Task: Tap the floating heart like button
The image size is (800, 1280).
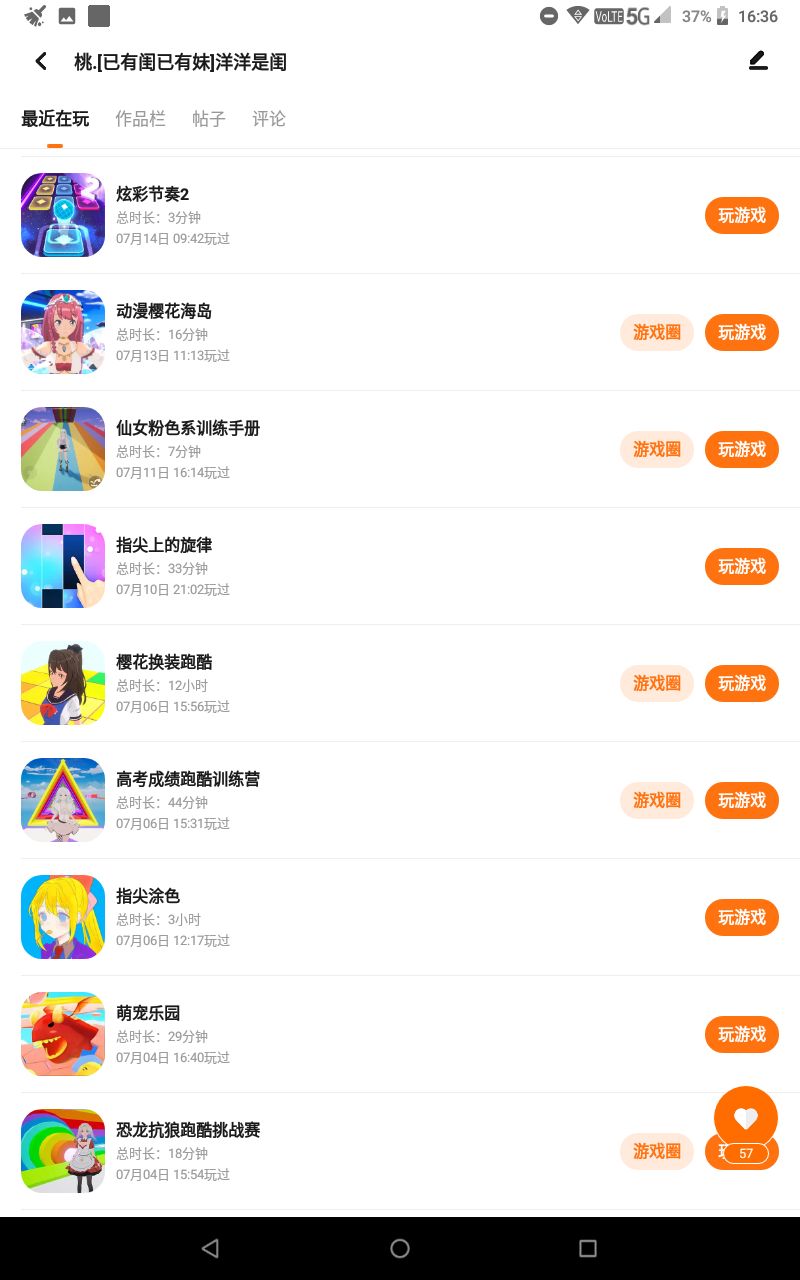Action: (746, 1117)
